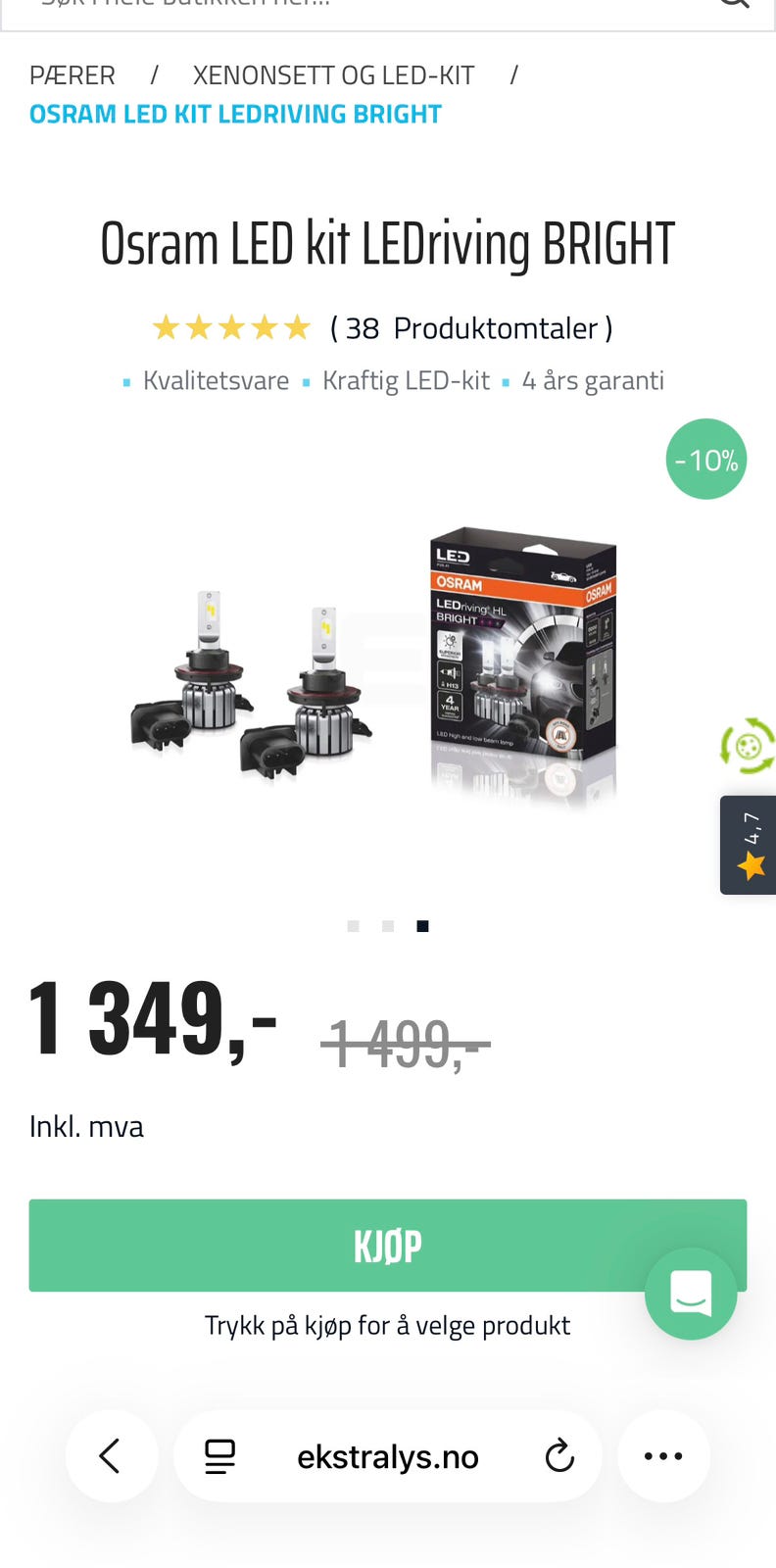Open the 38 Produktomtaler reviews

(x=471, y=328)
